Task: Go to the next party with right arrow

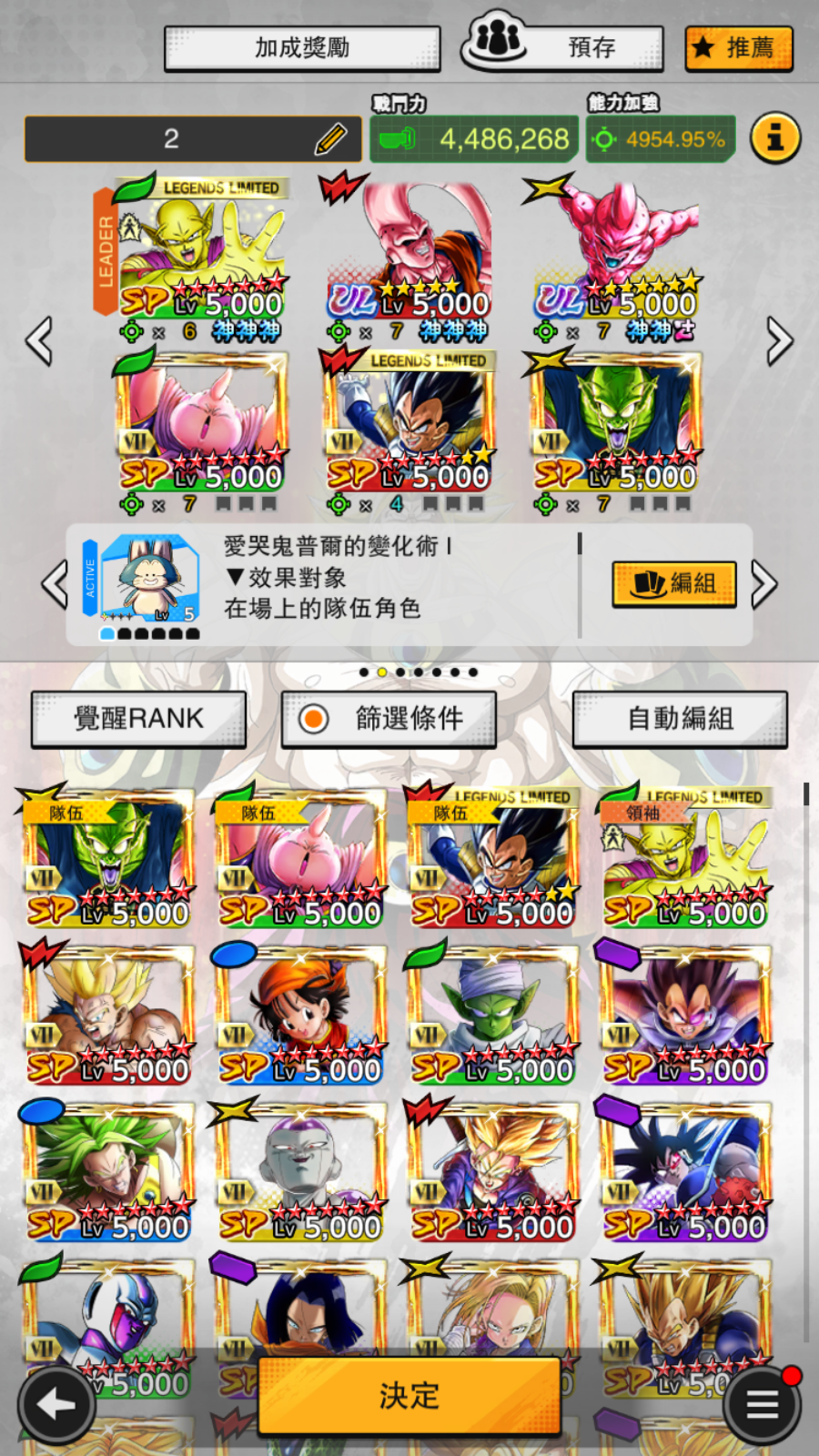Action: tap(779, 341)
